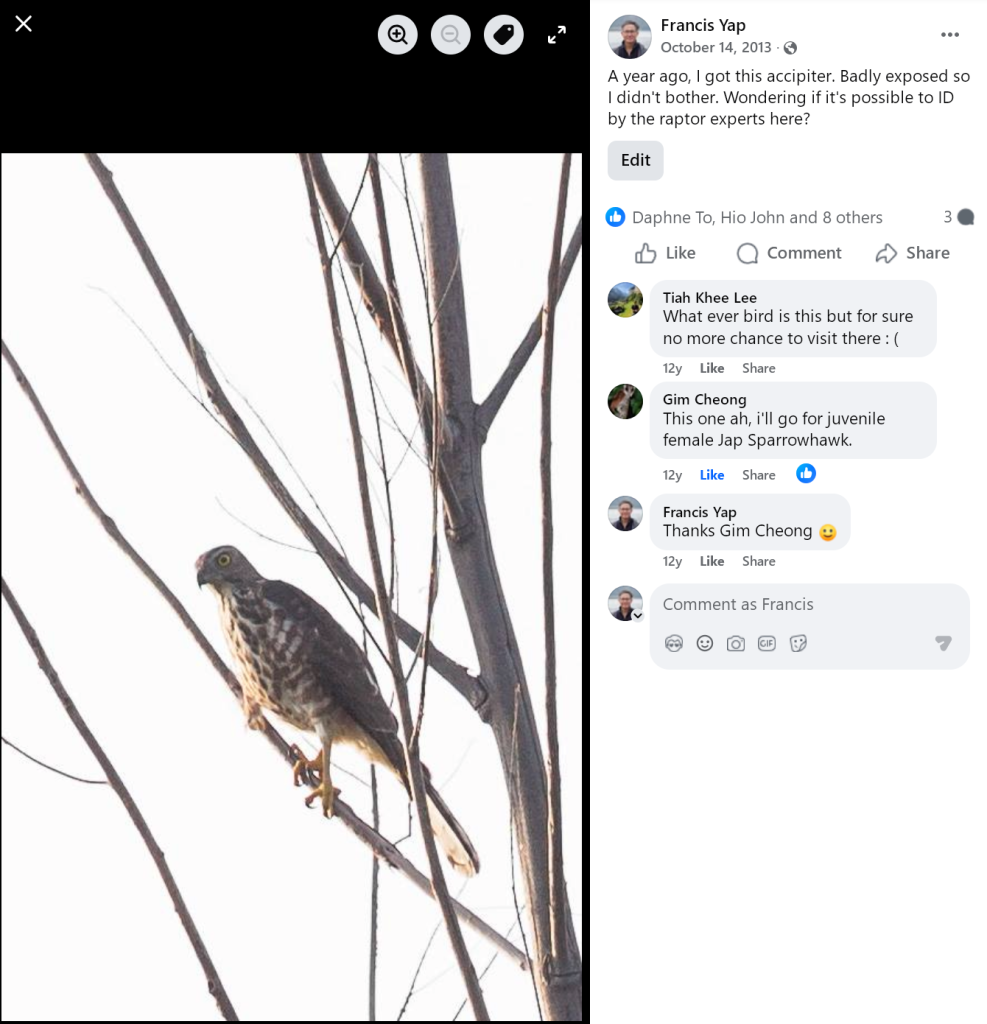
Task: Share Tiah Khee Lee's comment
Action: [758, 368]
